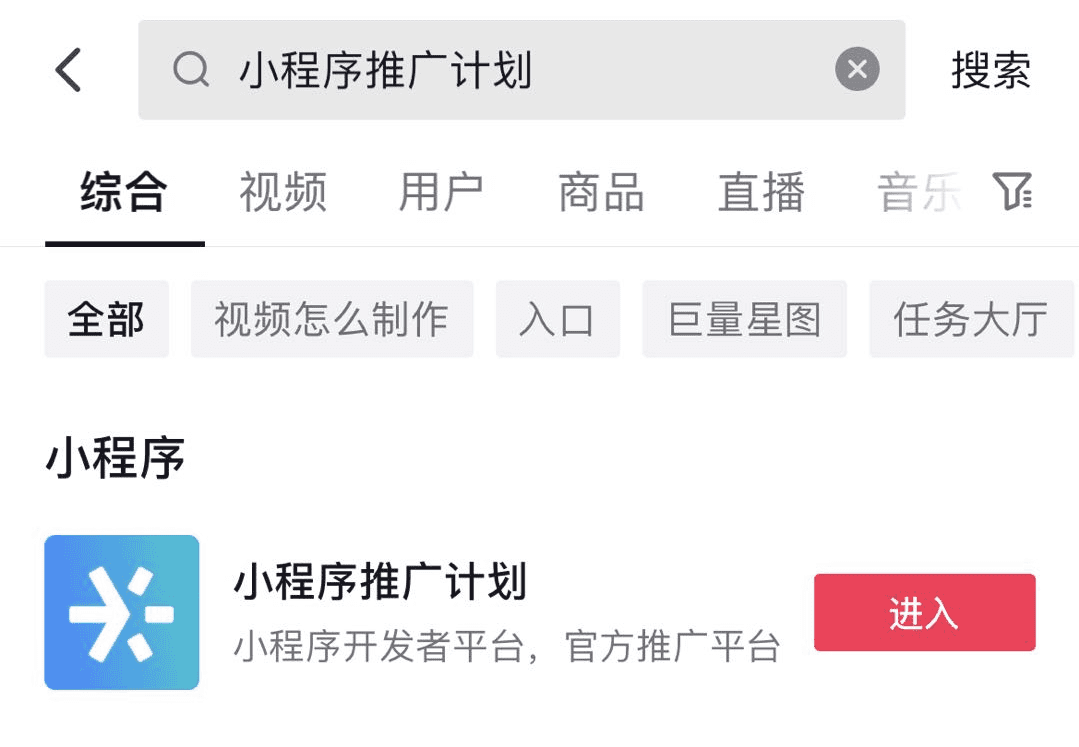Switch to the 视频 tab
The width and height of the screenshot is (1079, 747).
click(283, 192)
